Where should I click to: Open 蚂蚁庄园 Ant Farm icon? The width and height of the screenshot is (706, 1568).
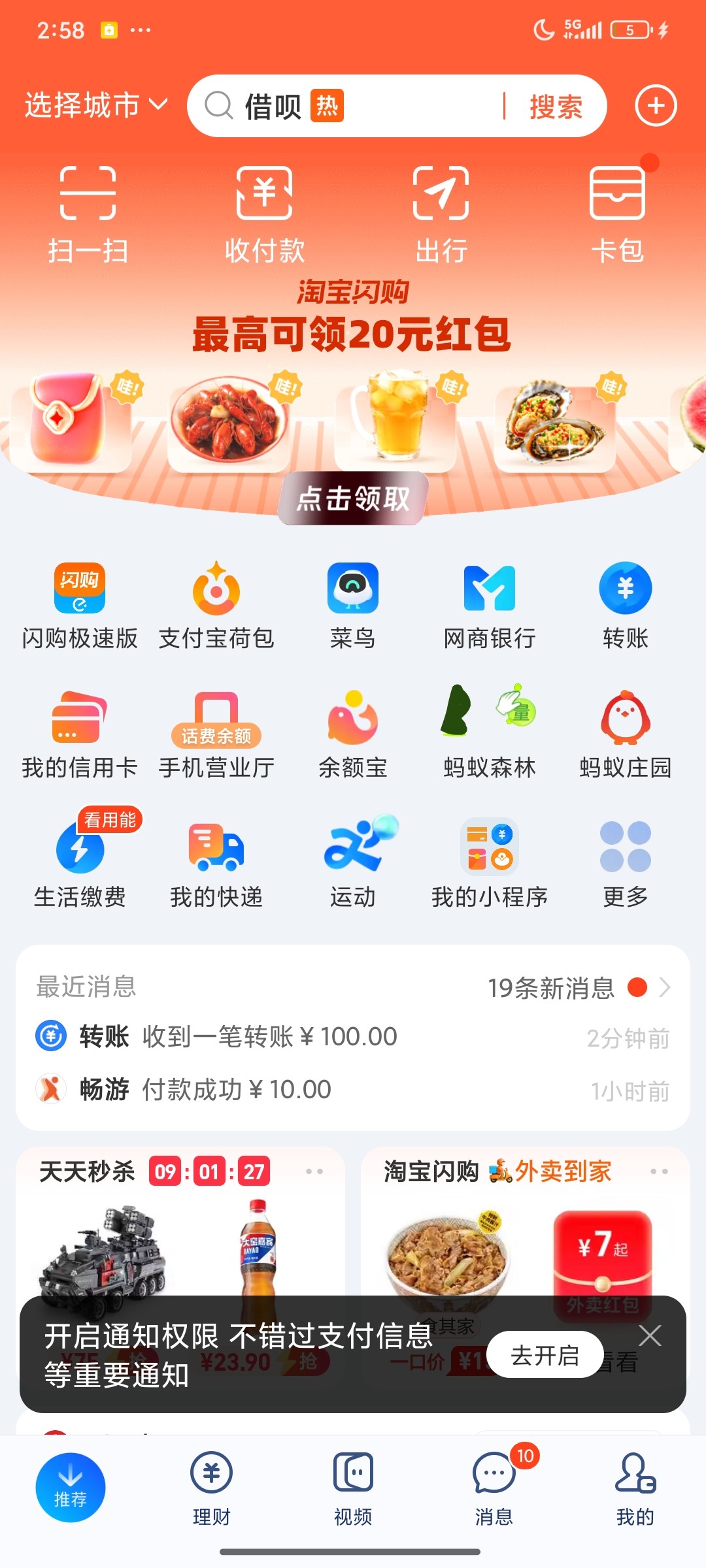624,732
